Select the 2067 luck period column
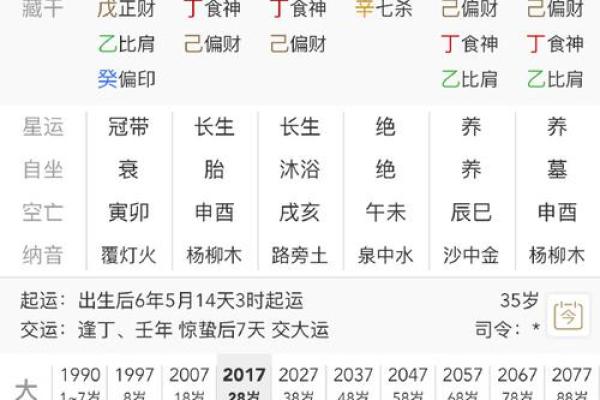The width and height of the screenshot is (600, 400). pyautogui.click(x=516, y=383)
